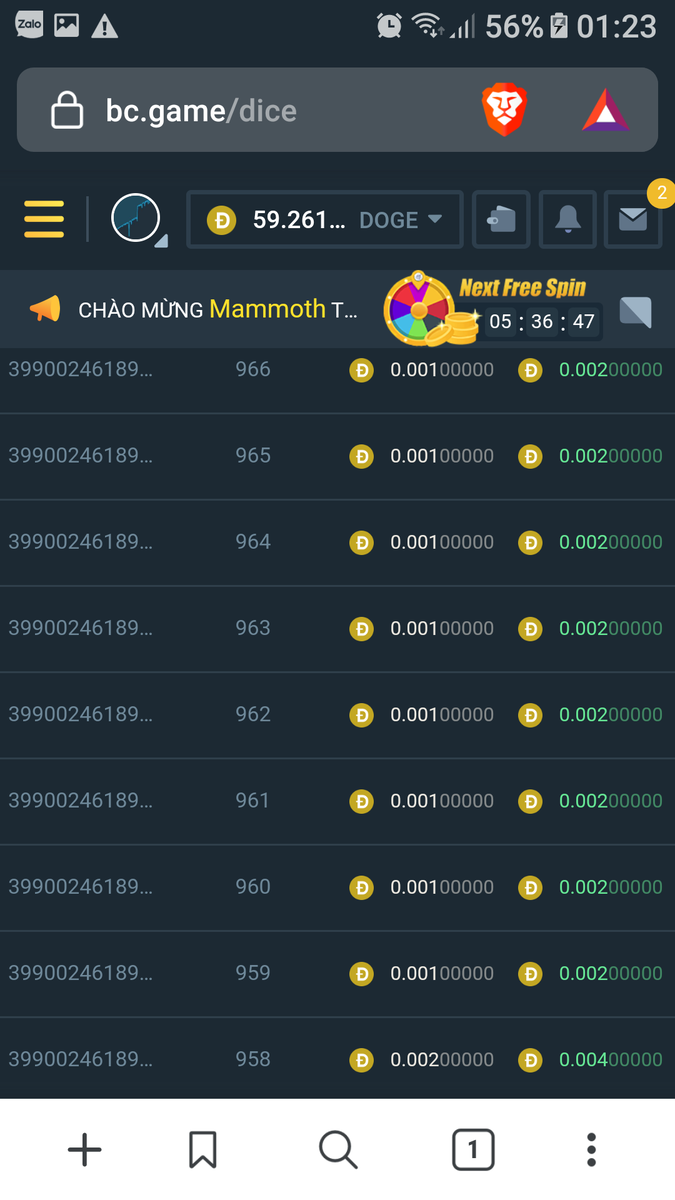Open the wallet

pos(501,219)
